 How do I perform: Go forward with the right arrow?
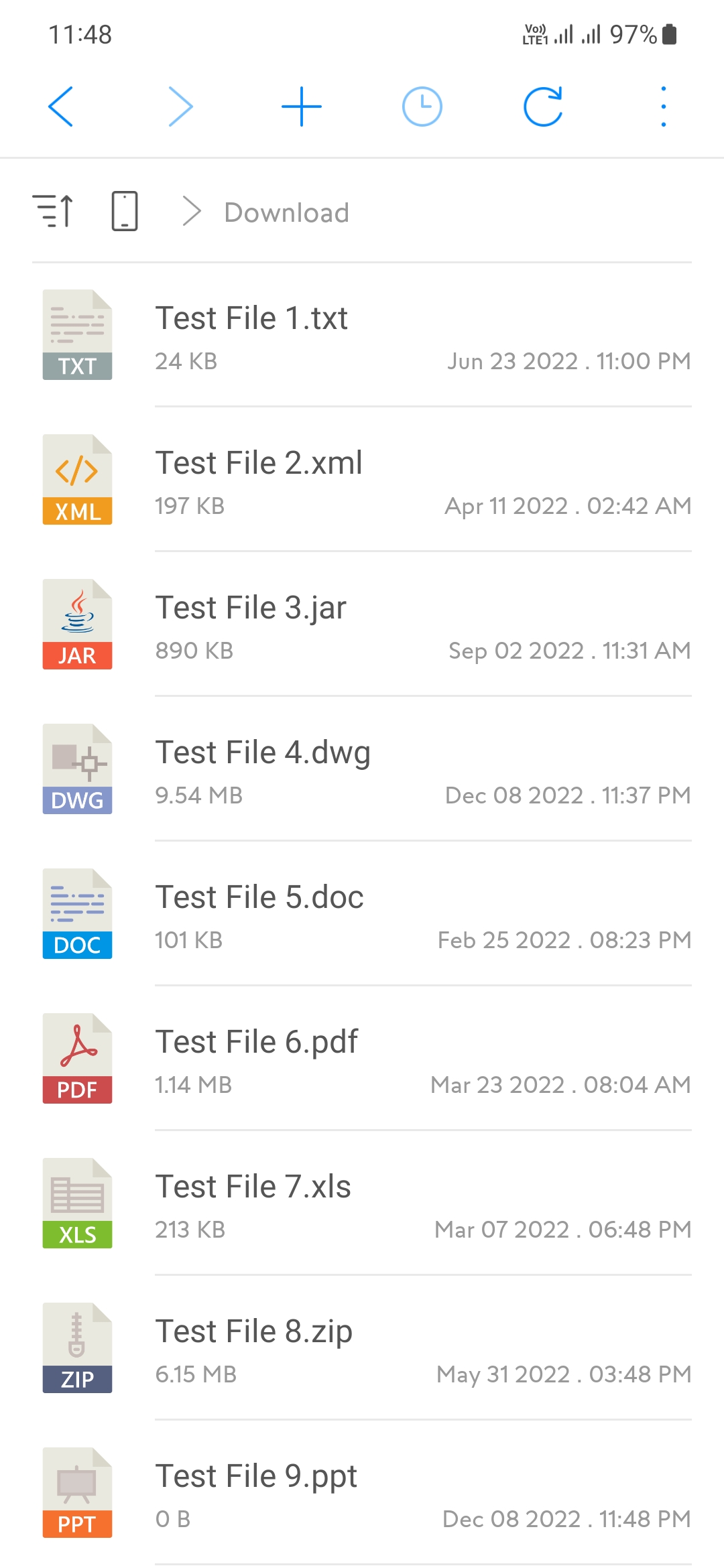(180, 107)
